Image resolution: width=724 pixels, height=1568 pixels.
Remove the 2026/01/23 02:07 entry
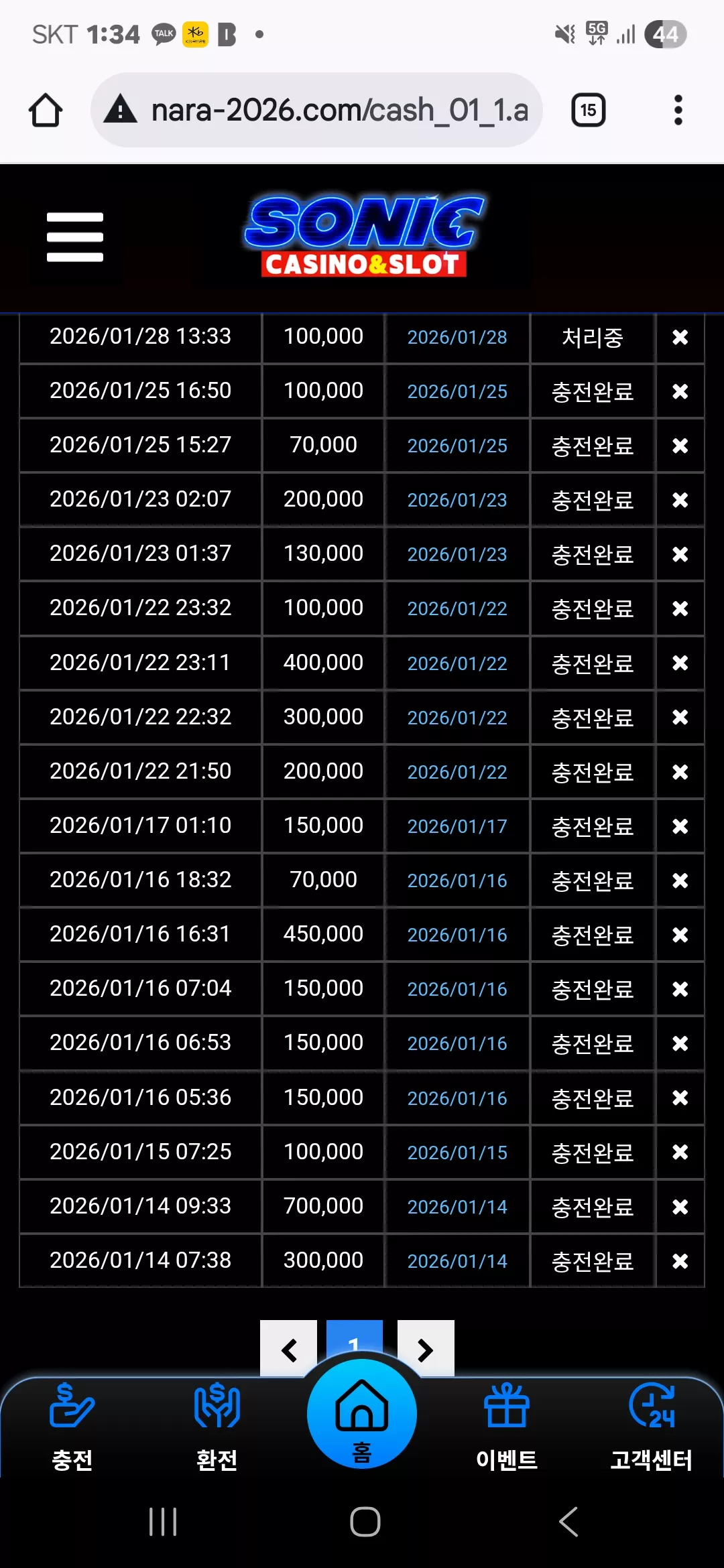[x=680, y=500]
